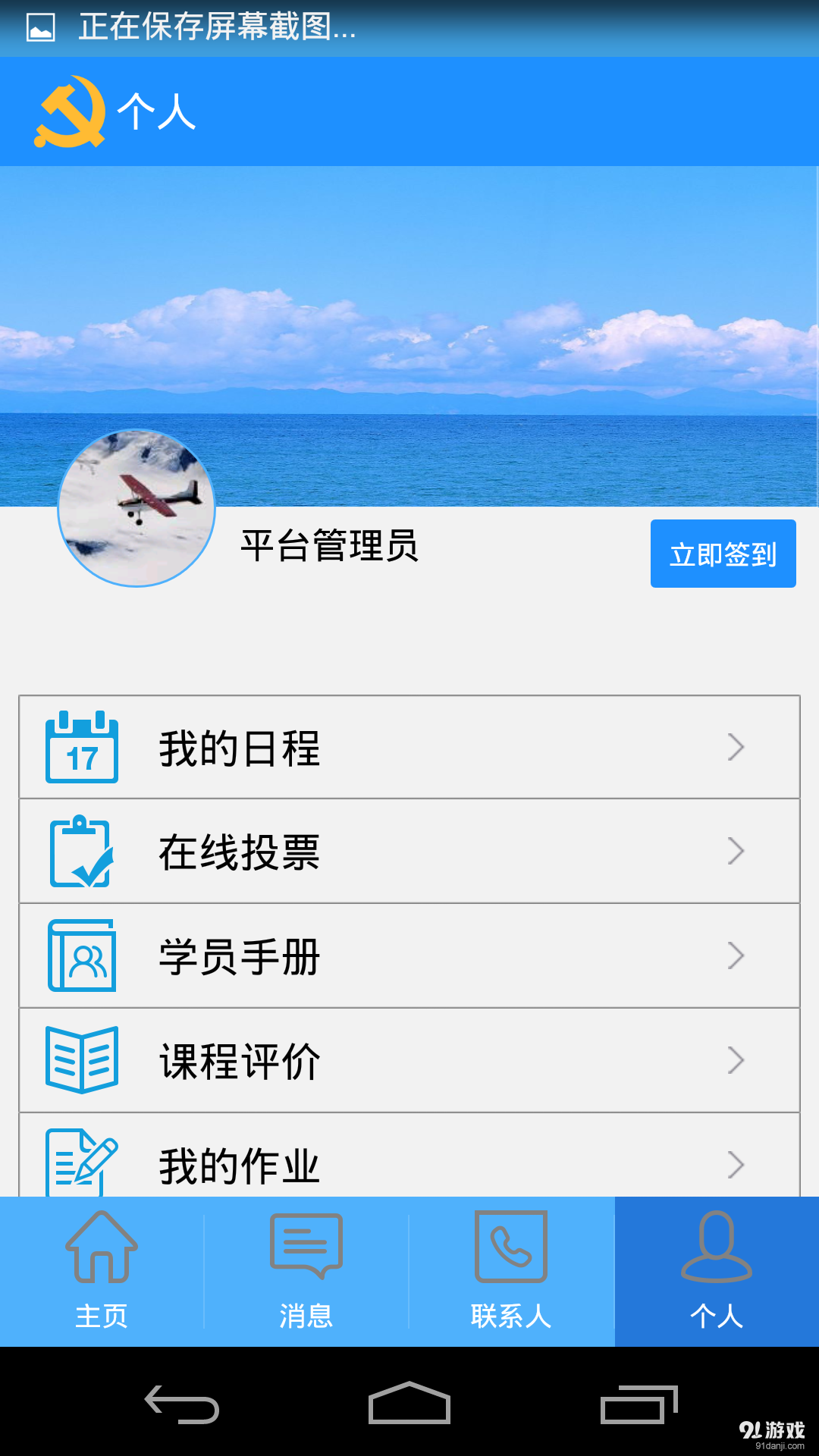Expand 学员手册 with its chevron
The height and width of the screenshot is (1456, 819).
[x=734, y=955]
